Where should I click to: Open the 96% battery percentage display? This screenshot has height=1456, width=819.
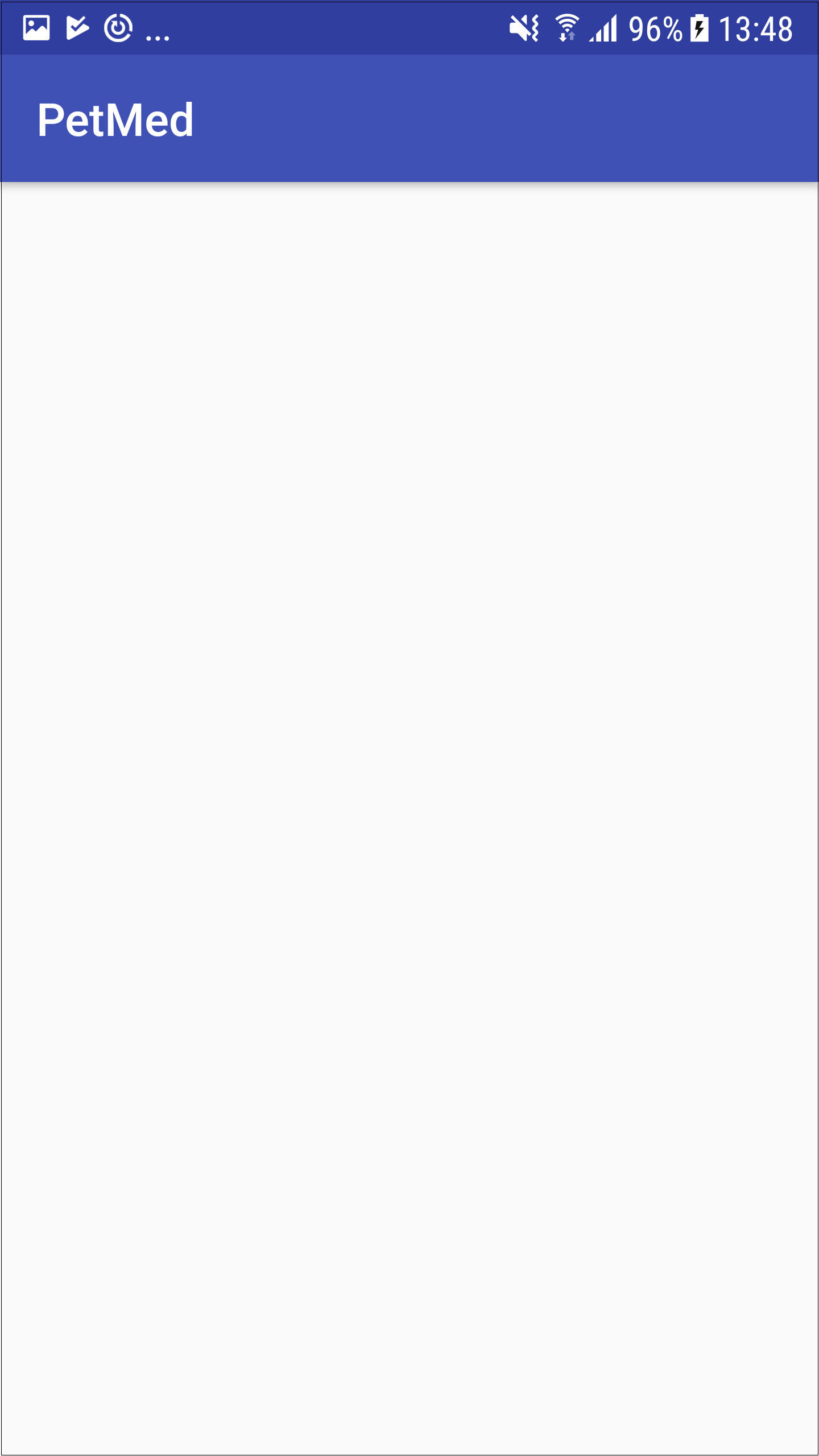(655, 27)
